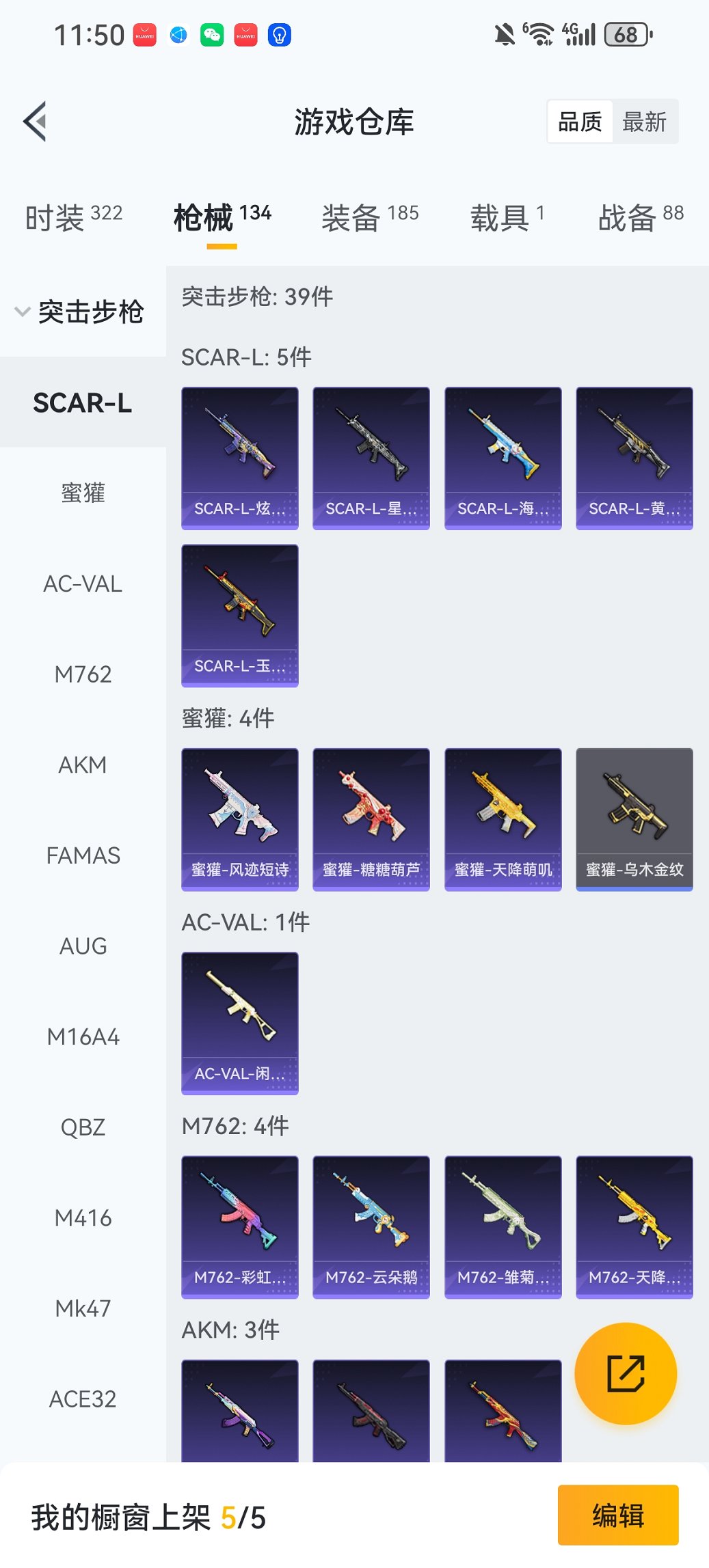Switch sorting to 最新
The height and width of the screenshot is (1568, 709).
644,121
